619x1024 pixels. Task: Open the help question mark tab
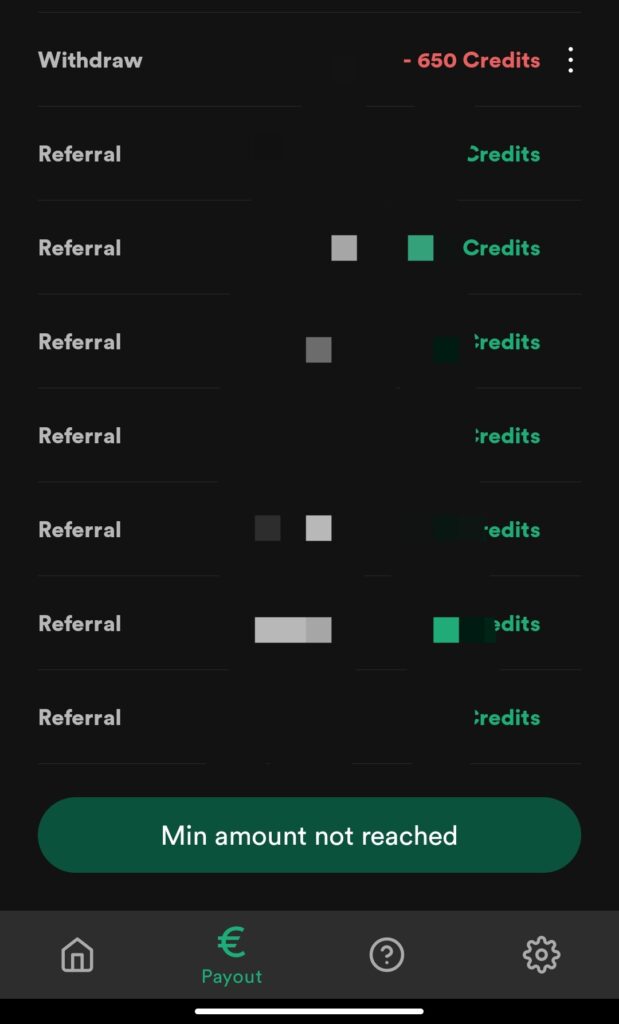pos(387,955)
